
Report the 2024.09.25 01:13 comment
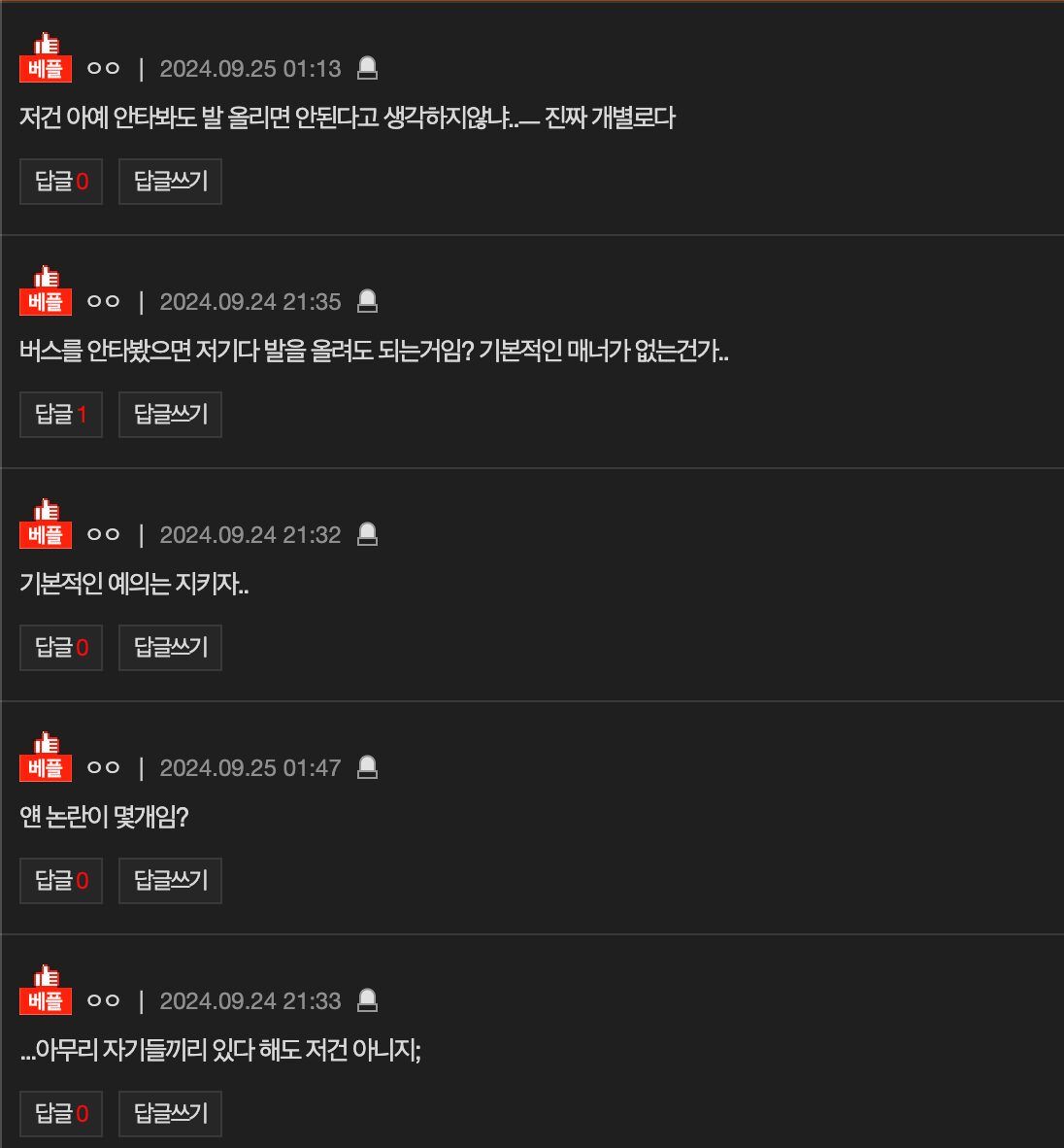[367, 69]
